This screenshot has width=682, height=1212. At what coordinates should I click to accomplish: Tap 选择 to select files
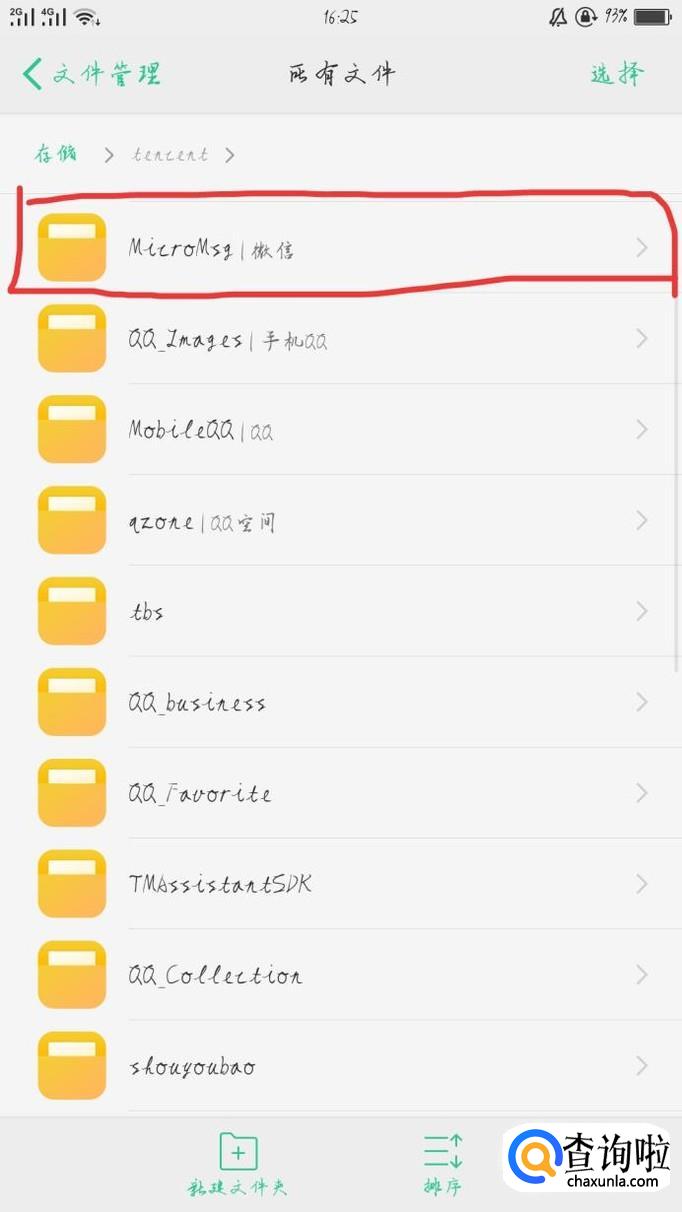[x=617, y=73]
